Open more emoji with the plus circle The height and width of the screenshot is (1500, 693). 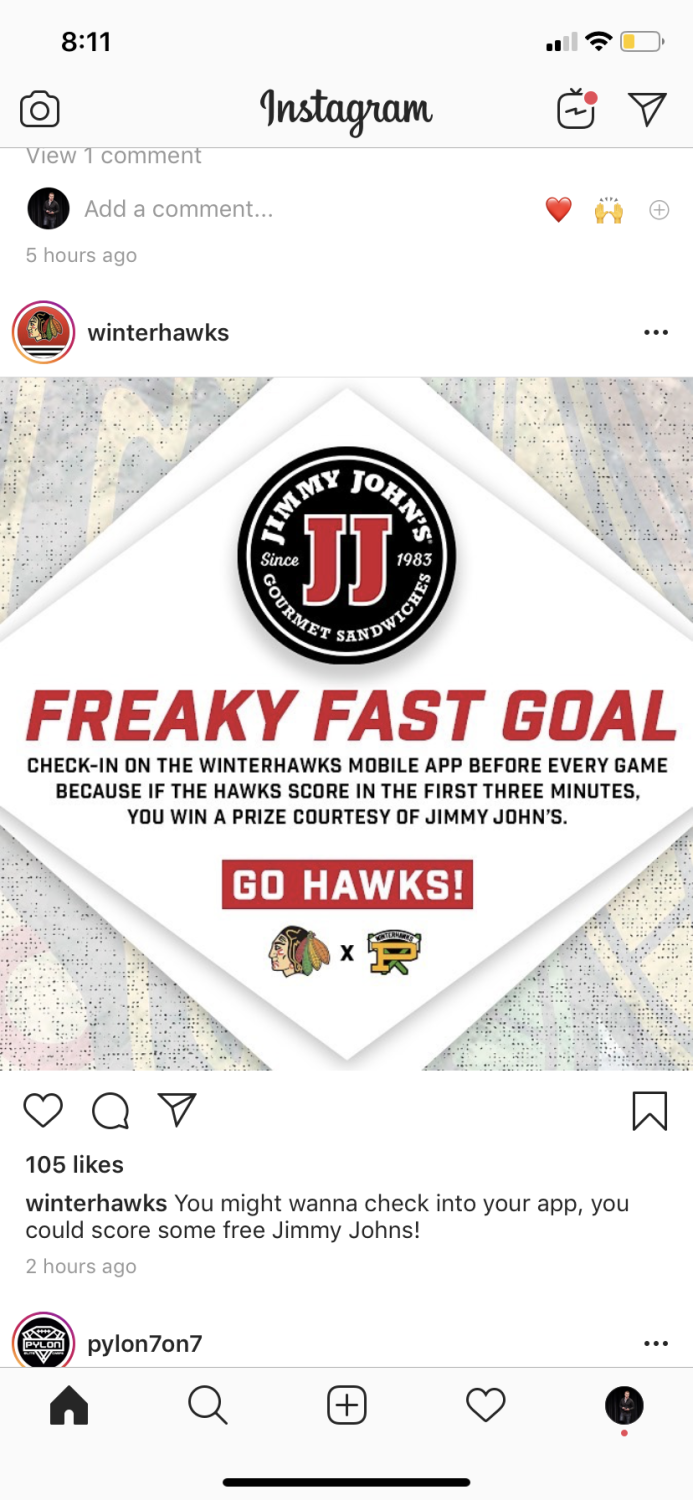coord(659,210)
